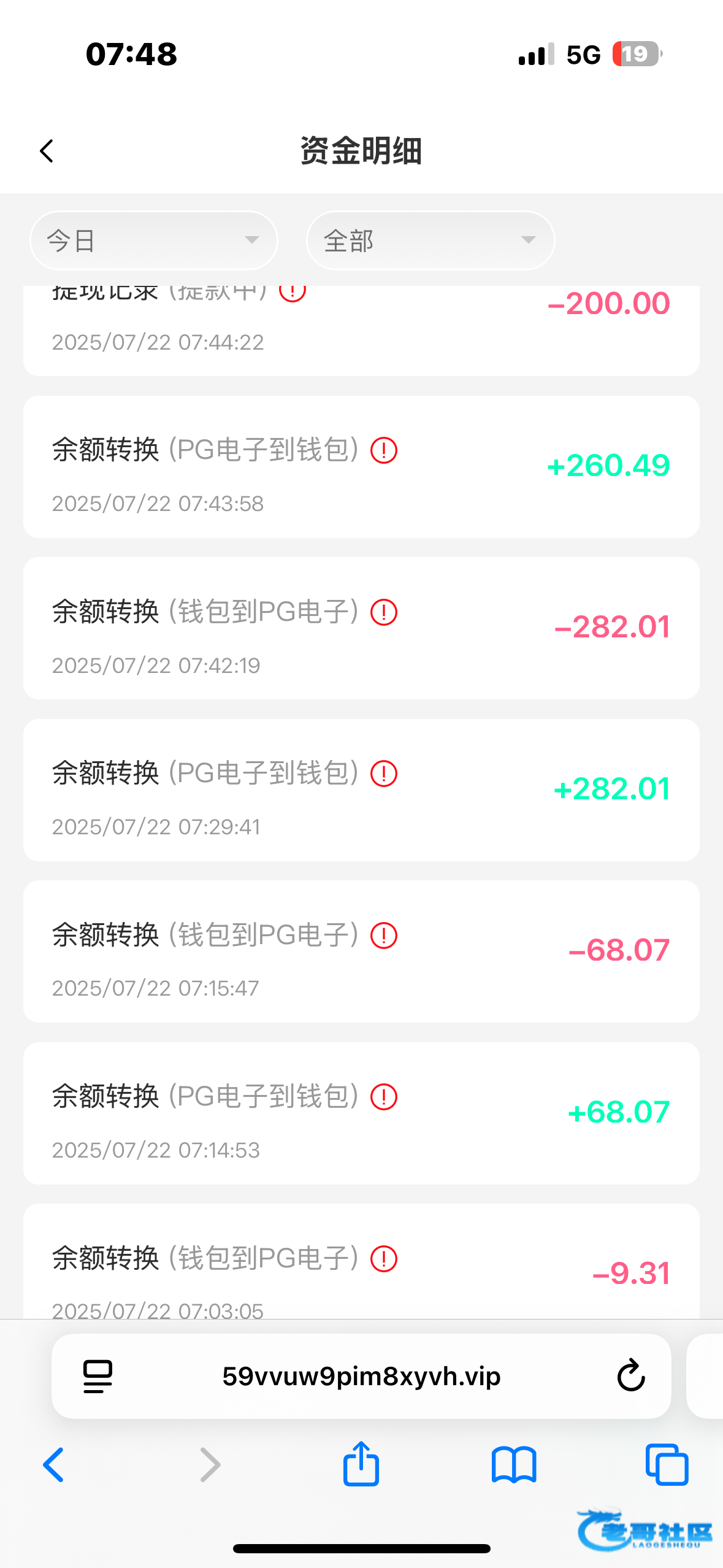Image resolution: width=723 pixels, height=1568 pixels.
Task: Tap the info icon on the -200.00 withdrawal
Action: click(x=293, y=293)
